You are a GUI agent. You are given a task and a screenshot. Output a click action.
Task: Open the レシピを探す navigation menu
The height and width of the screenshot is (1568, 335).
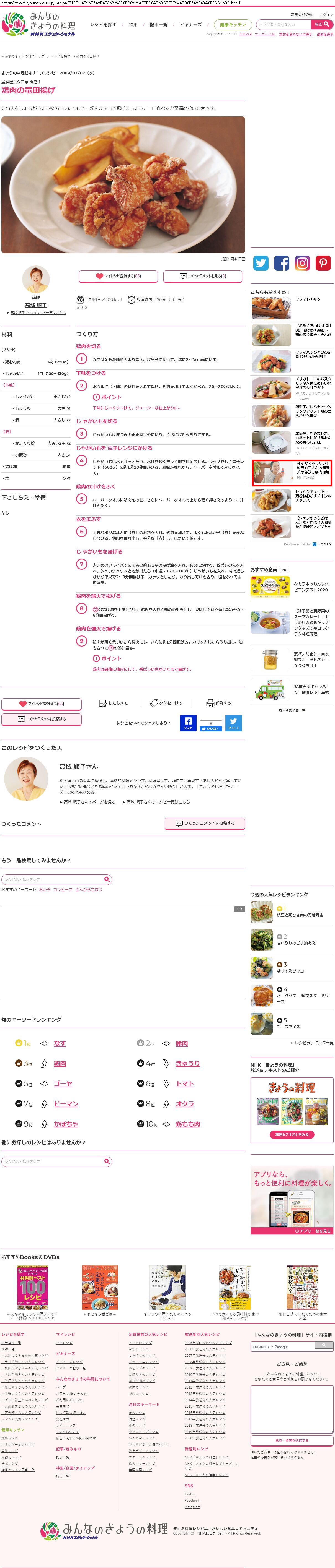[x=103, y=25]
